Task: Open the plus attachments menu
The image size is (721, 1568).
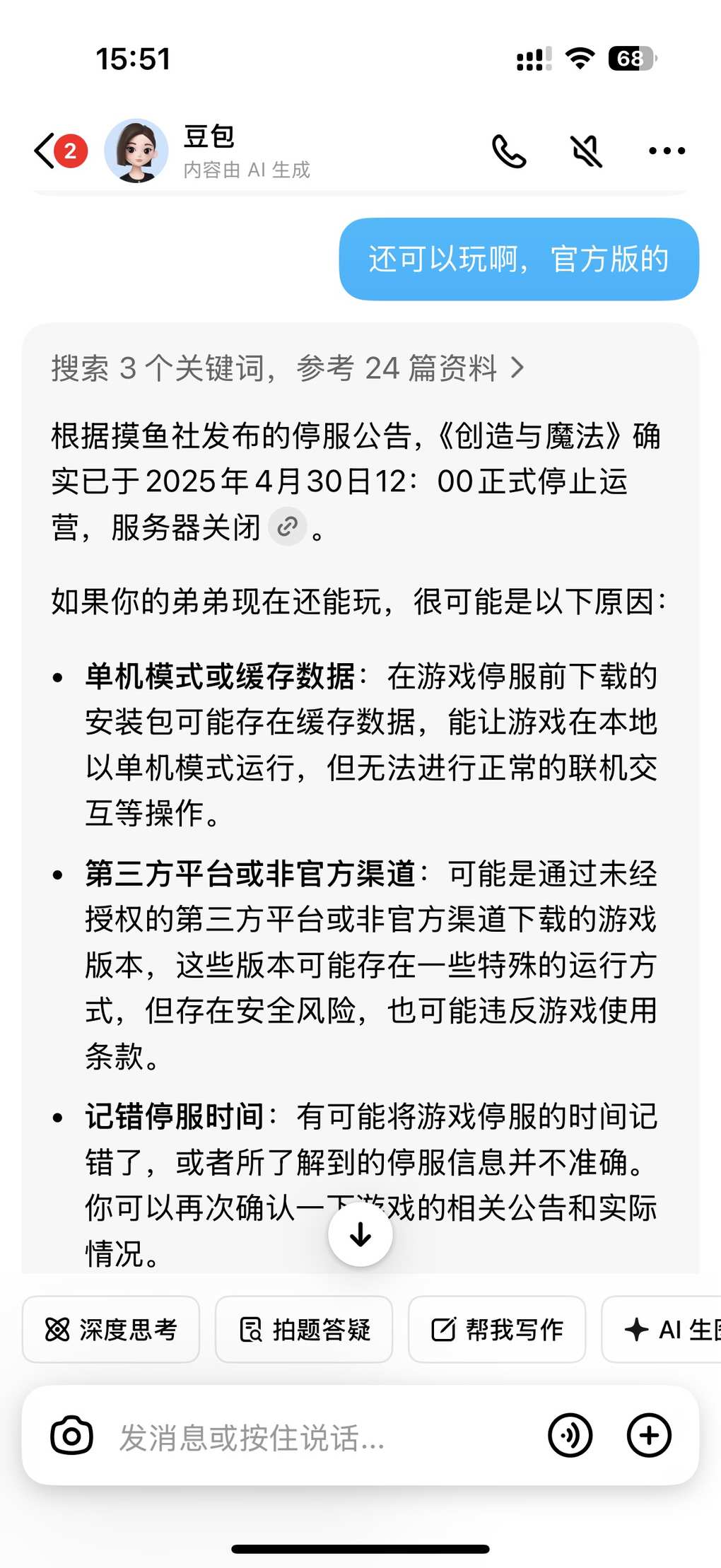Action: [649, 1436]
